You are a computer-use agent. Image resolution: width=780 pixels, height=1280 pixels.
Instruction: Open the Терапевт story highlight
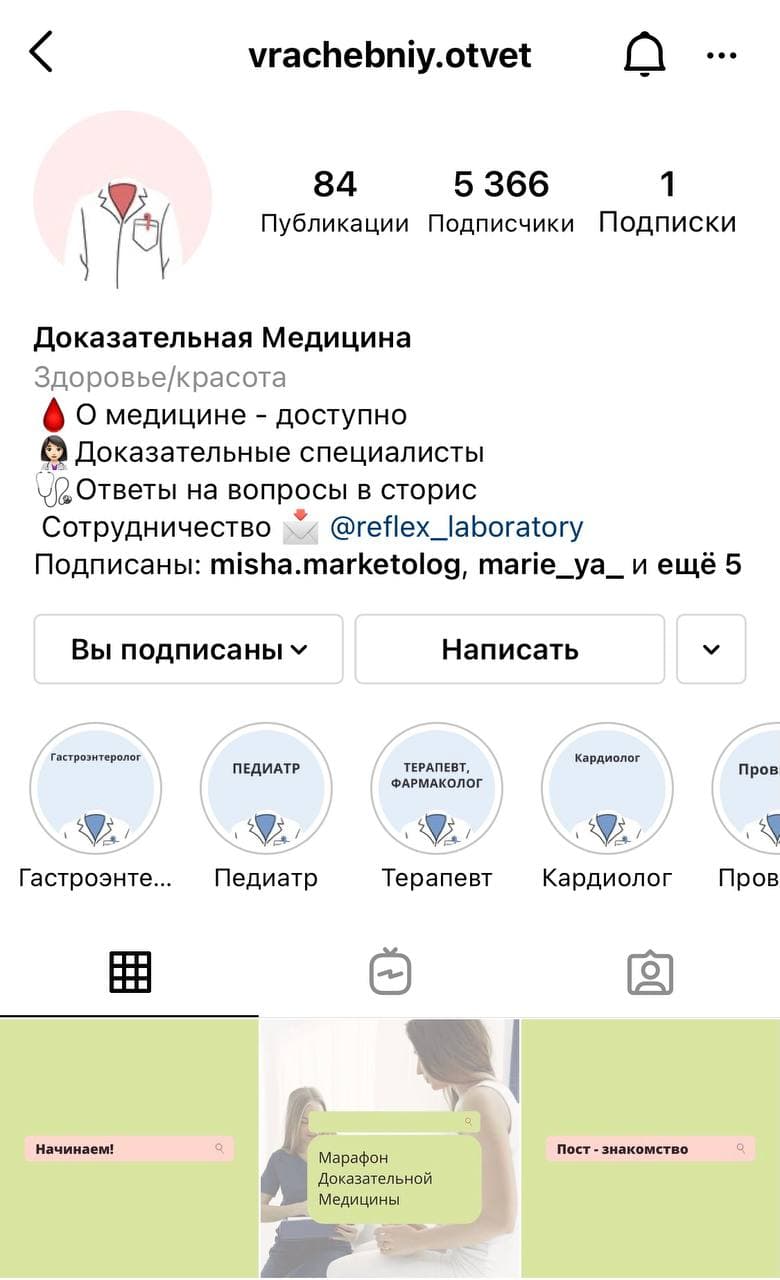[x=437, y=790]
